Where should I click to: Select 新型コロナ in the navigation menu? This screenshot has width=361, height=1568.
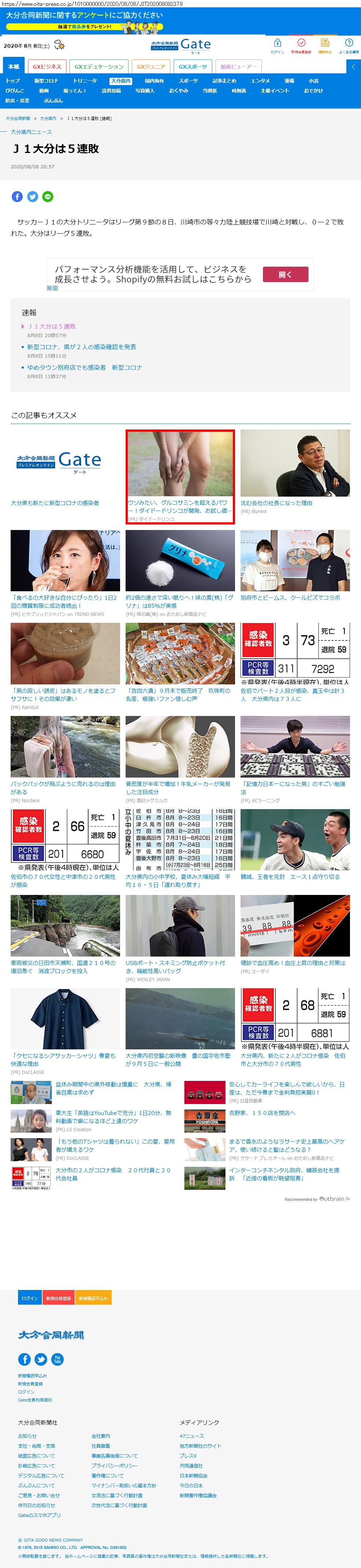pyautogui.click(x=46, y=81)
